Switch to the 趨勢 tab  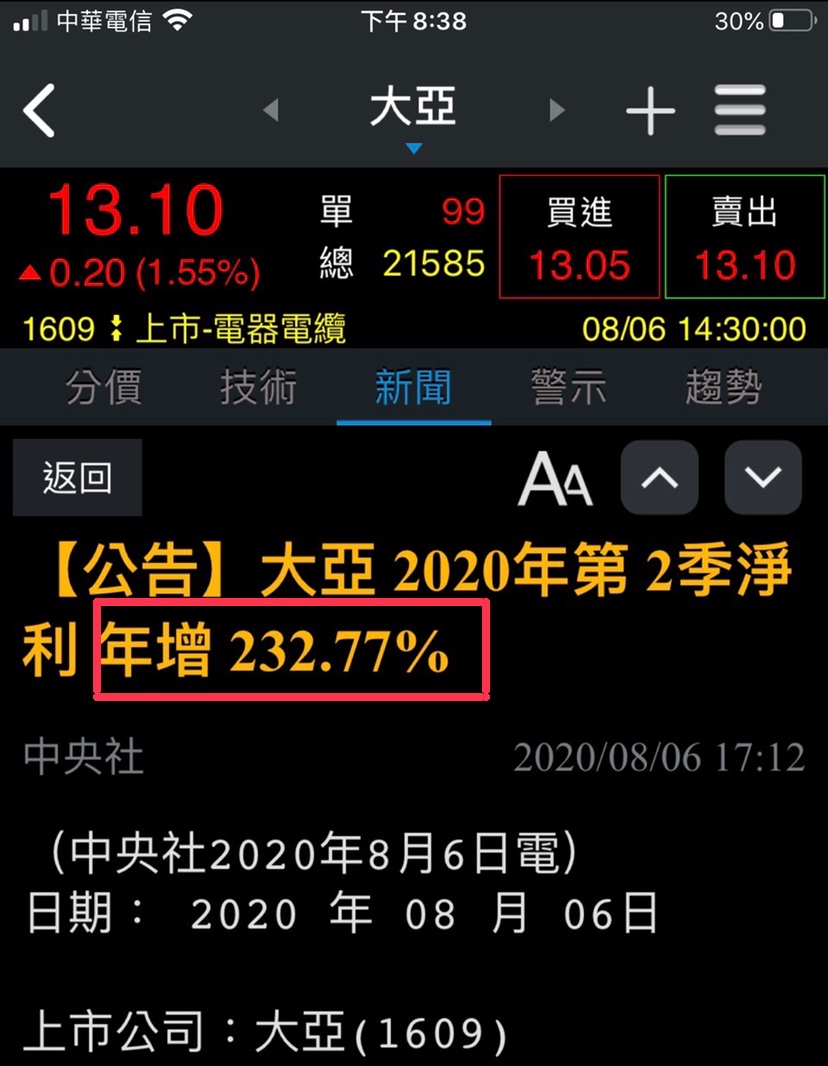723,387
